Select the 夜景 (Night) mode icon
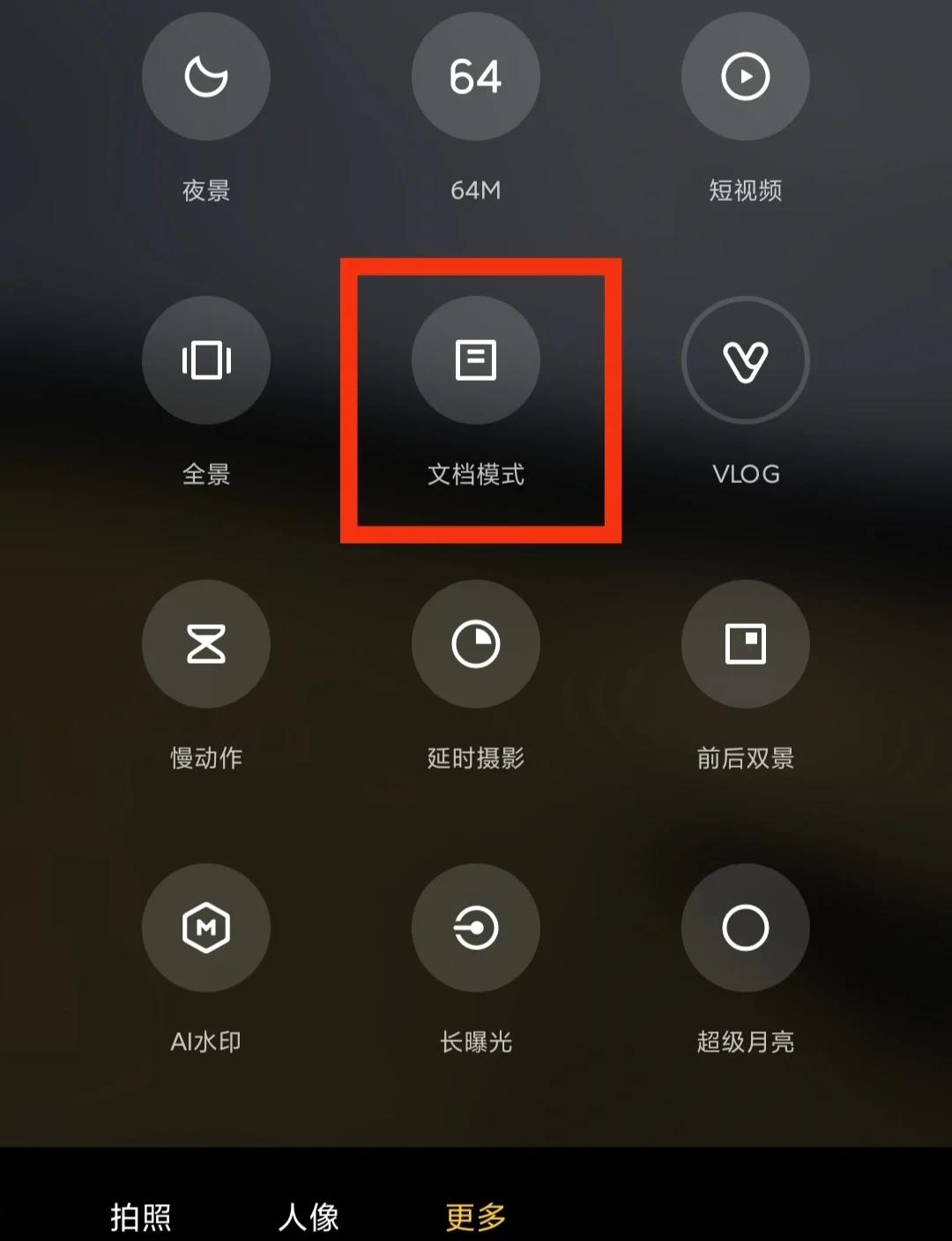This screenshot has width=952, height=1241. tap(206, 78)
